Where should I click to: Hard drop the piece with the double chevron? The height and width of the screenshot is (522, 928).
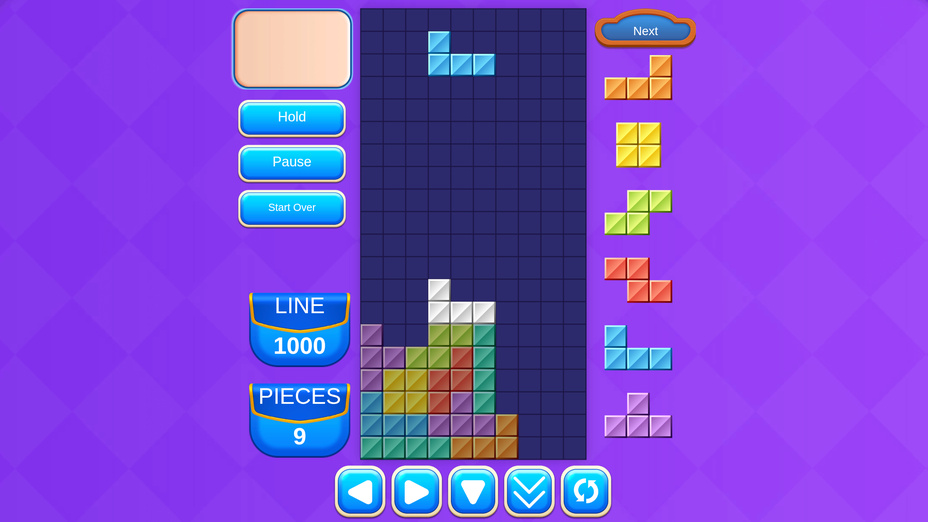(x=529, y=491)
